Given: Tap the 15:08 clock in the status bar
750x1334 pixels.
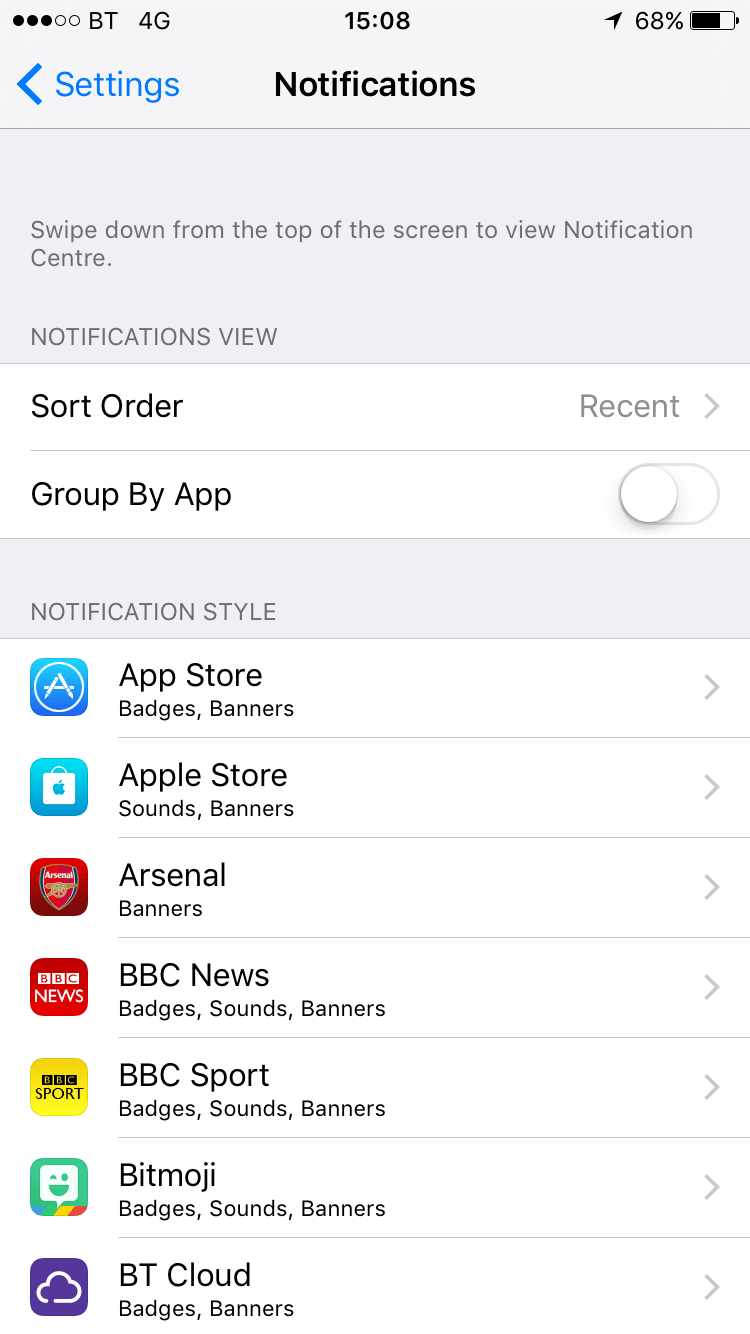Looking at the screenshot, I should point(377,20).
